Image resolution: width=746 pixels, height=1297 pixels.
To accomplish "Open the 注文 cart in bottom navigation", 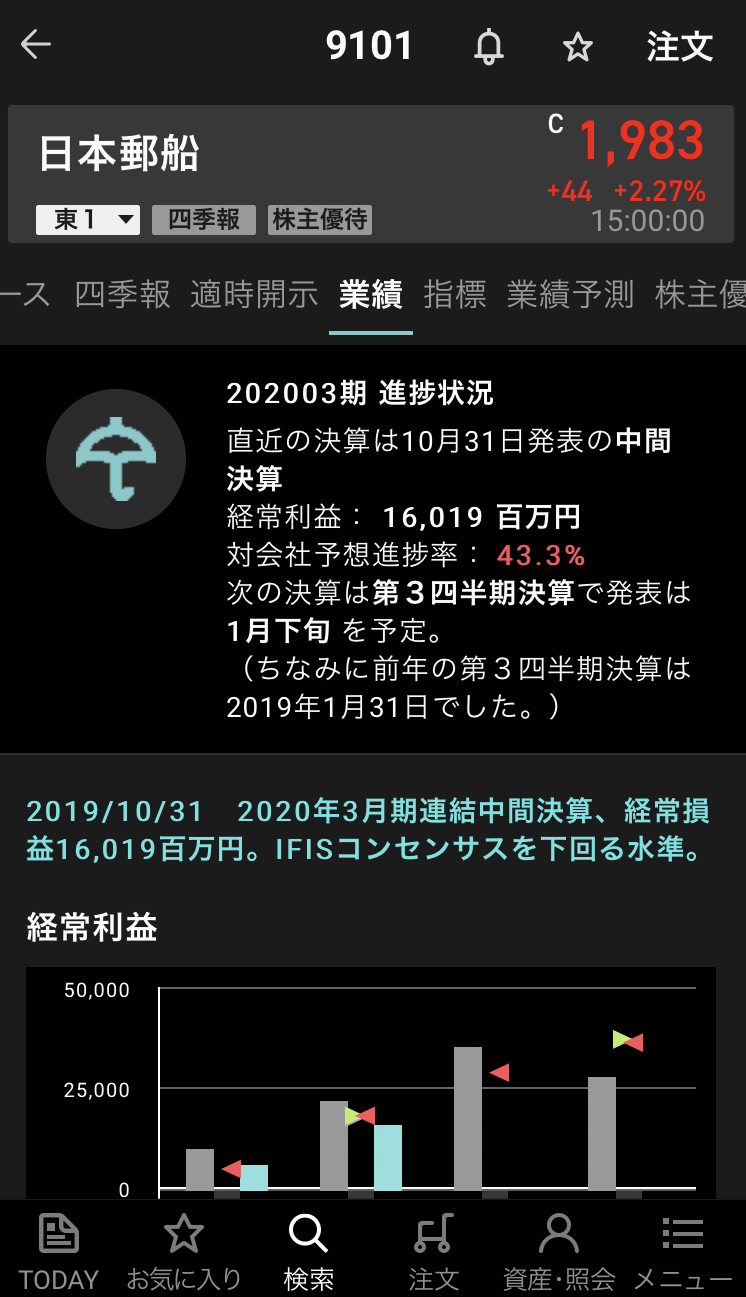I will tap(434, 1250).
